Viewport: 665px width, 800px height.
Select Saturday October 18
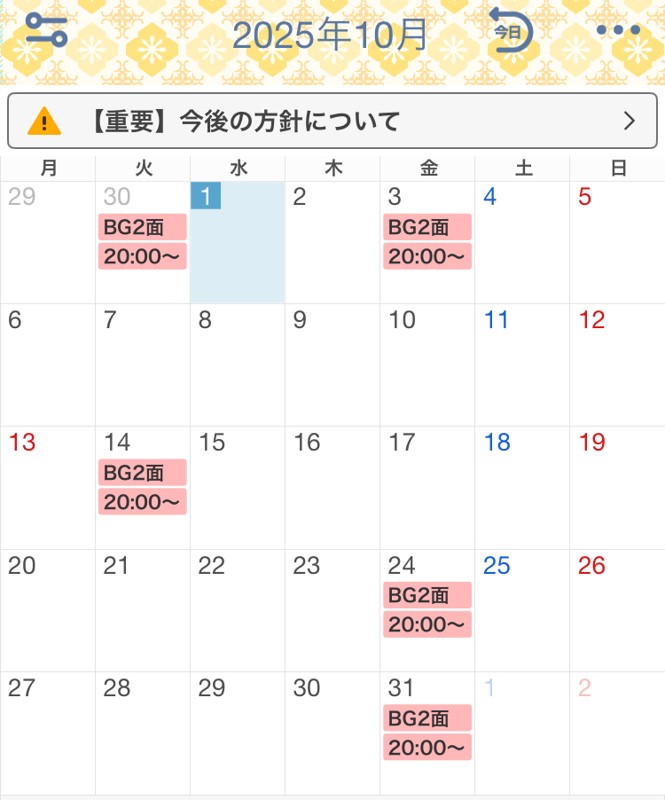coord(522,488)
